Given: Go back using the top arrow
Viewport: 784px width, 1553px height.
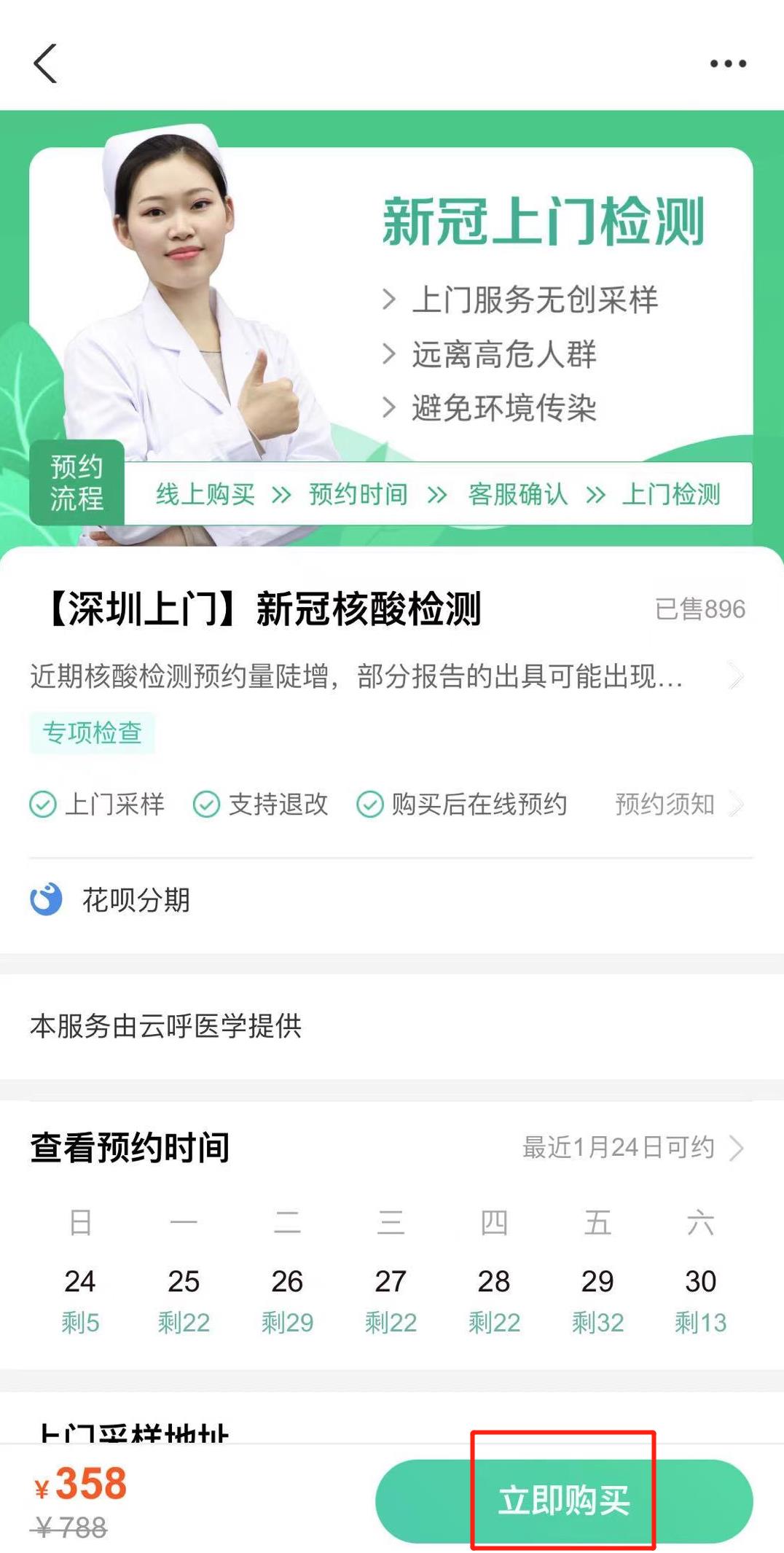Looking at the screenshot, I should 45,63.
